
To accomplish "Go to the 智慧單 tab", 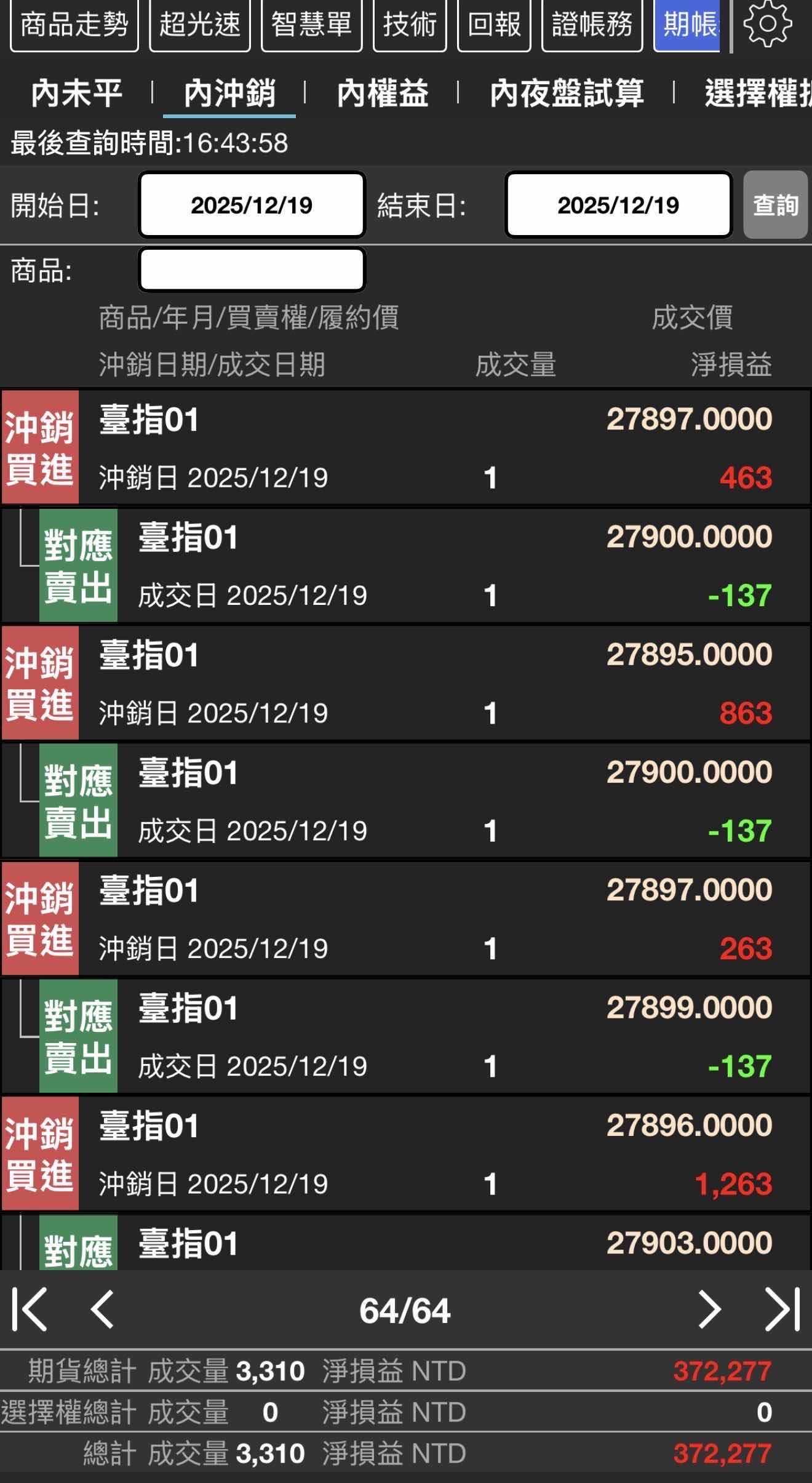I will coord(311,25).
